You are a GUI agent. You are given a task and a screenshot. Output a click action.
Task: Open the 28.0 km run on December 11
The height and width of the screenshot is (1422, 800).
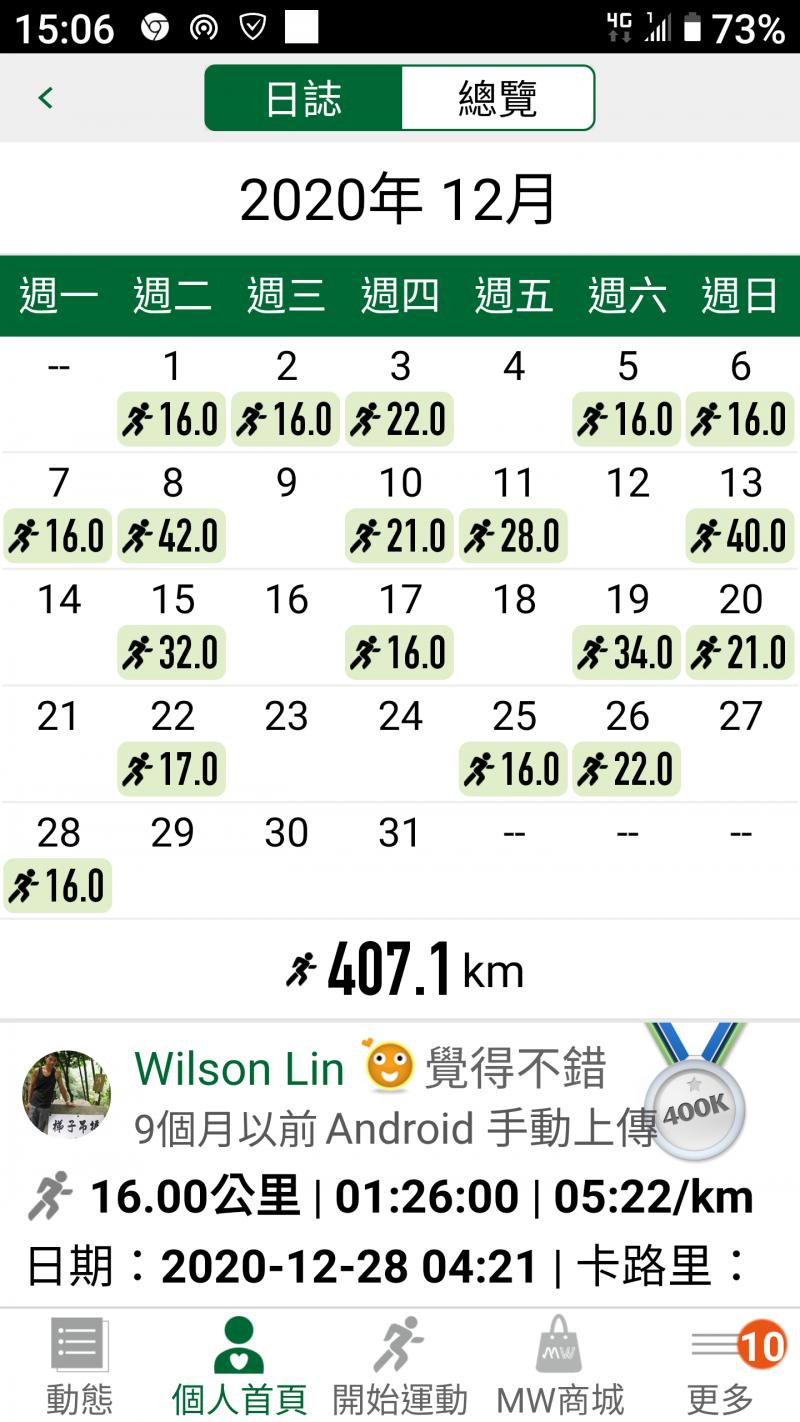pos(513,536)
